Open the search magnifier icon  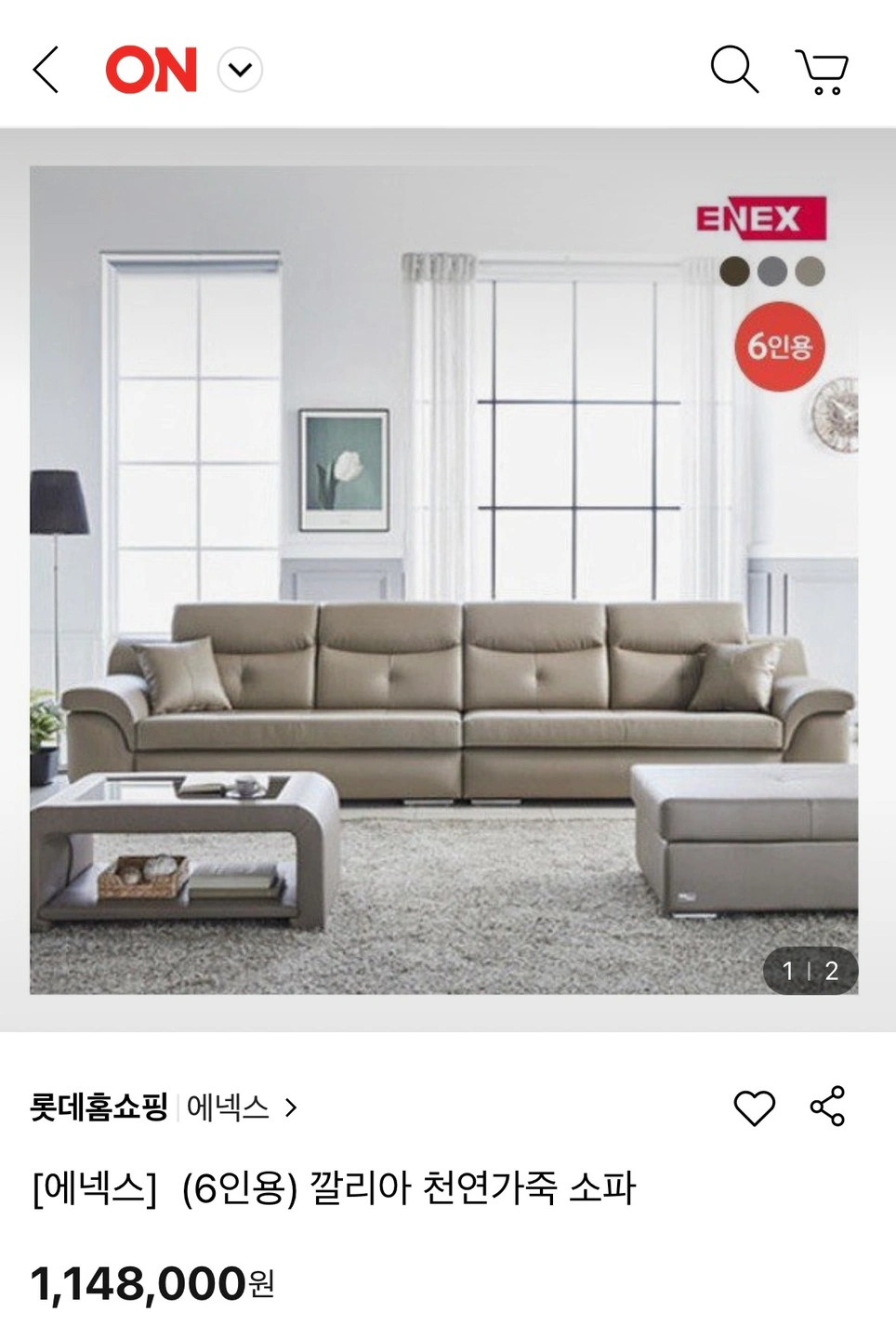(734, 70)
